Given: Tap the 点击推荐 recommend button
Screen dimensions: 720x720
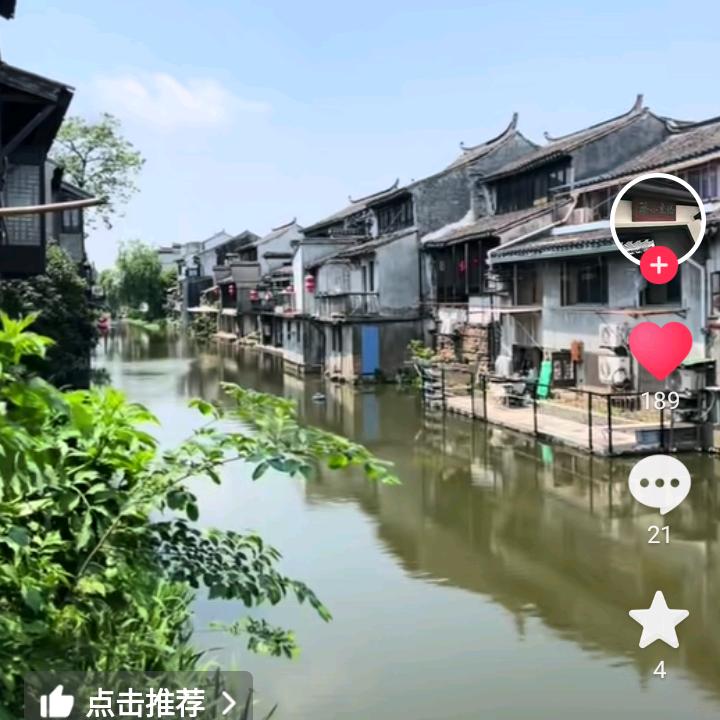Looking at the screenshot, I should [x=138, y=701].
